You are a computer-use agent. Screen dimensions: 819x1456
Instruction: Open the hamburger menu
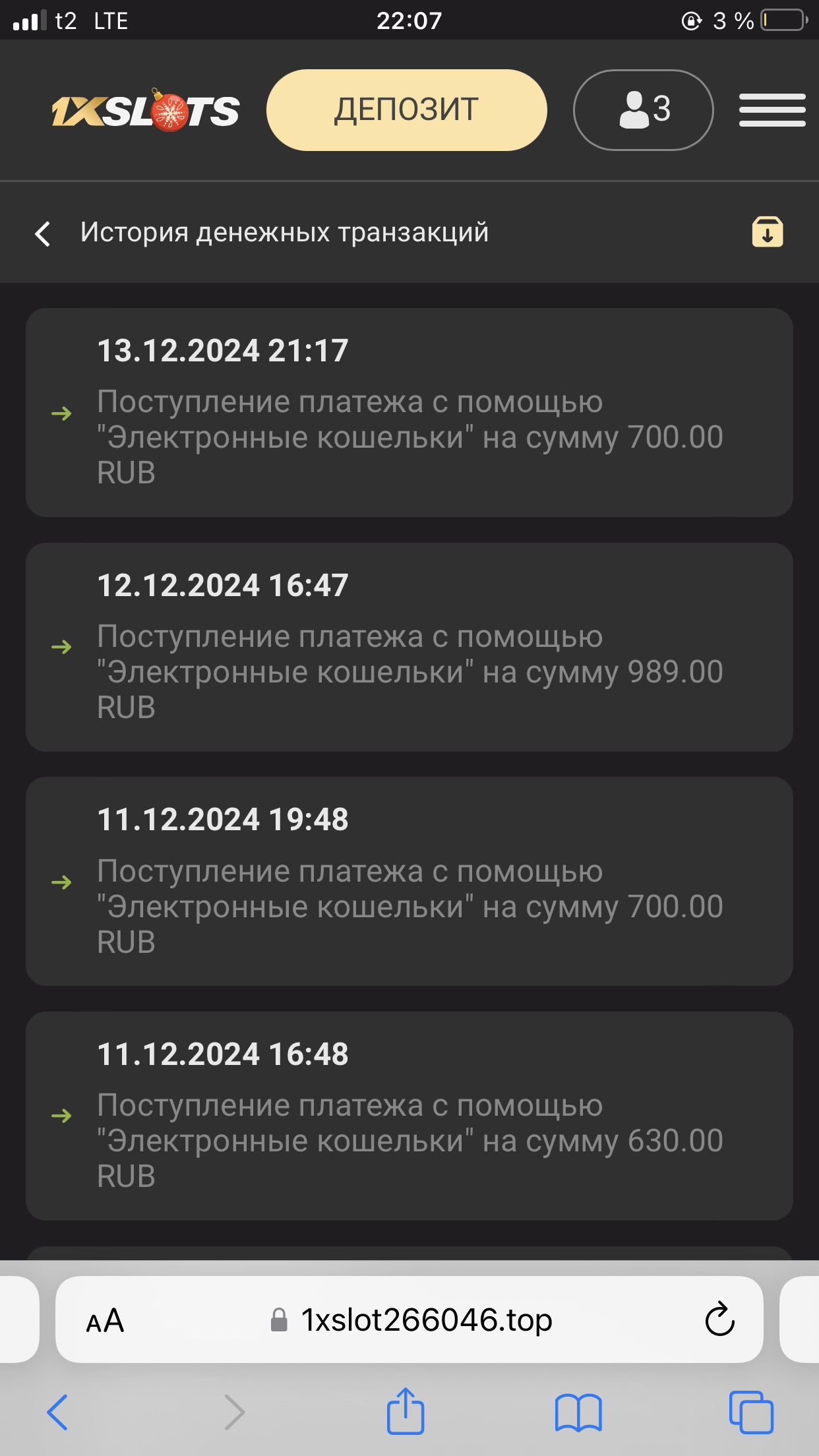pyautogui.click(x=772, y=110)
